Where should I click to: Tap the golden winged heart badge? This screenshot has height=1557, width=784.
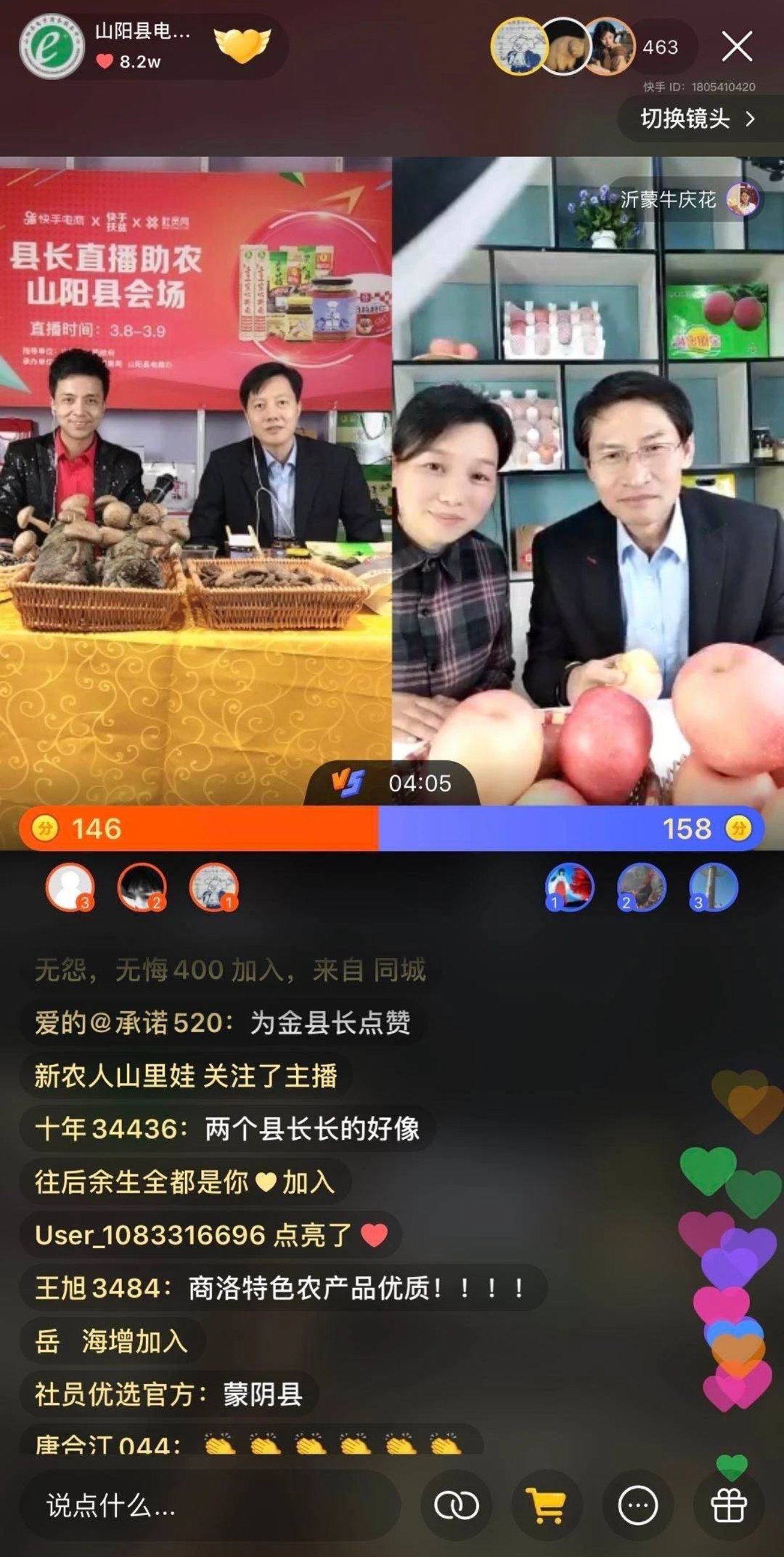(242, 46)
